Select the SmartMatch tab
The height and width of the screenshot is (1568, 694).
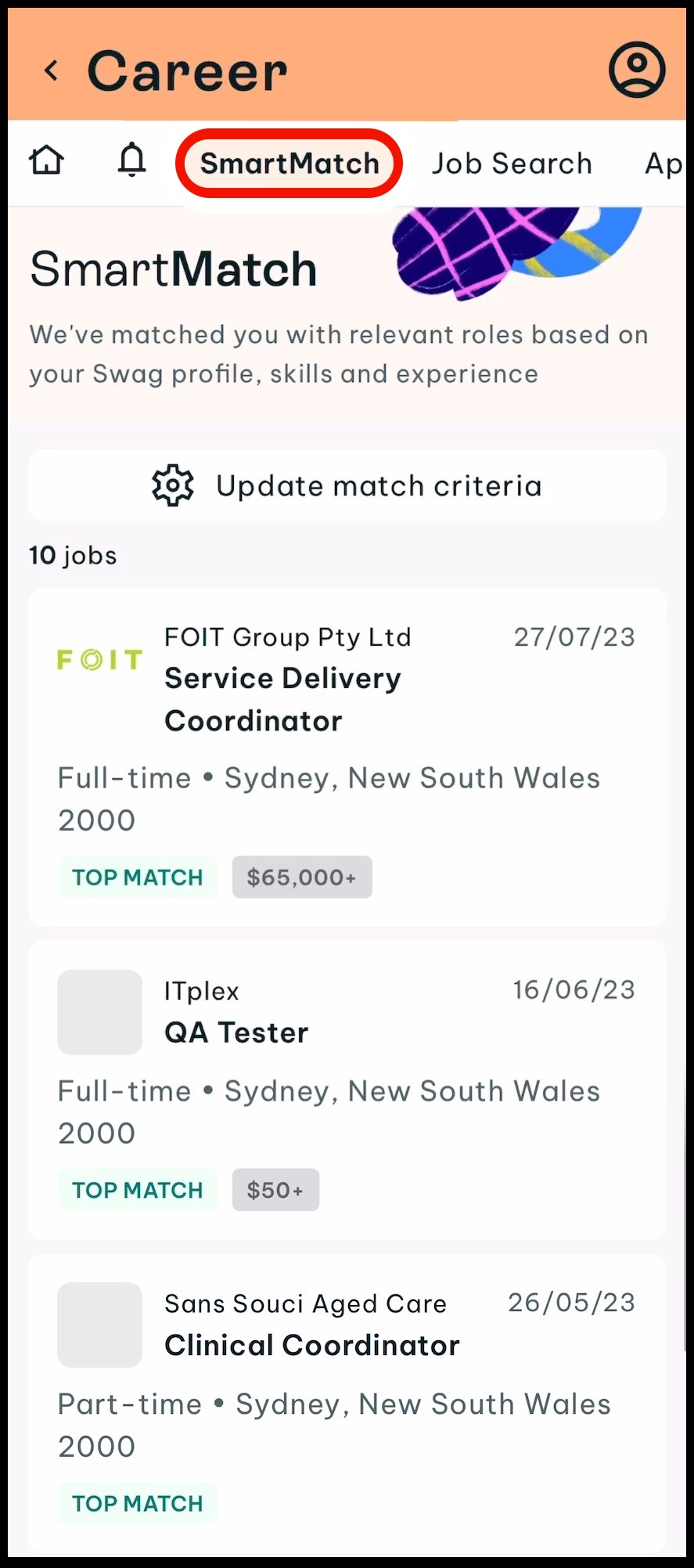pos(289,164)
